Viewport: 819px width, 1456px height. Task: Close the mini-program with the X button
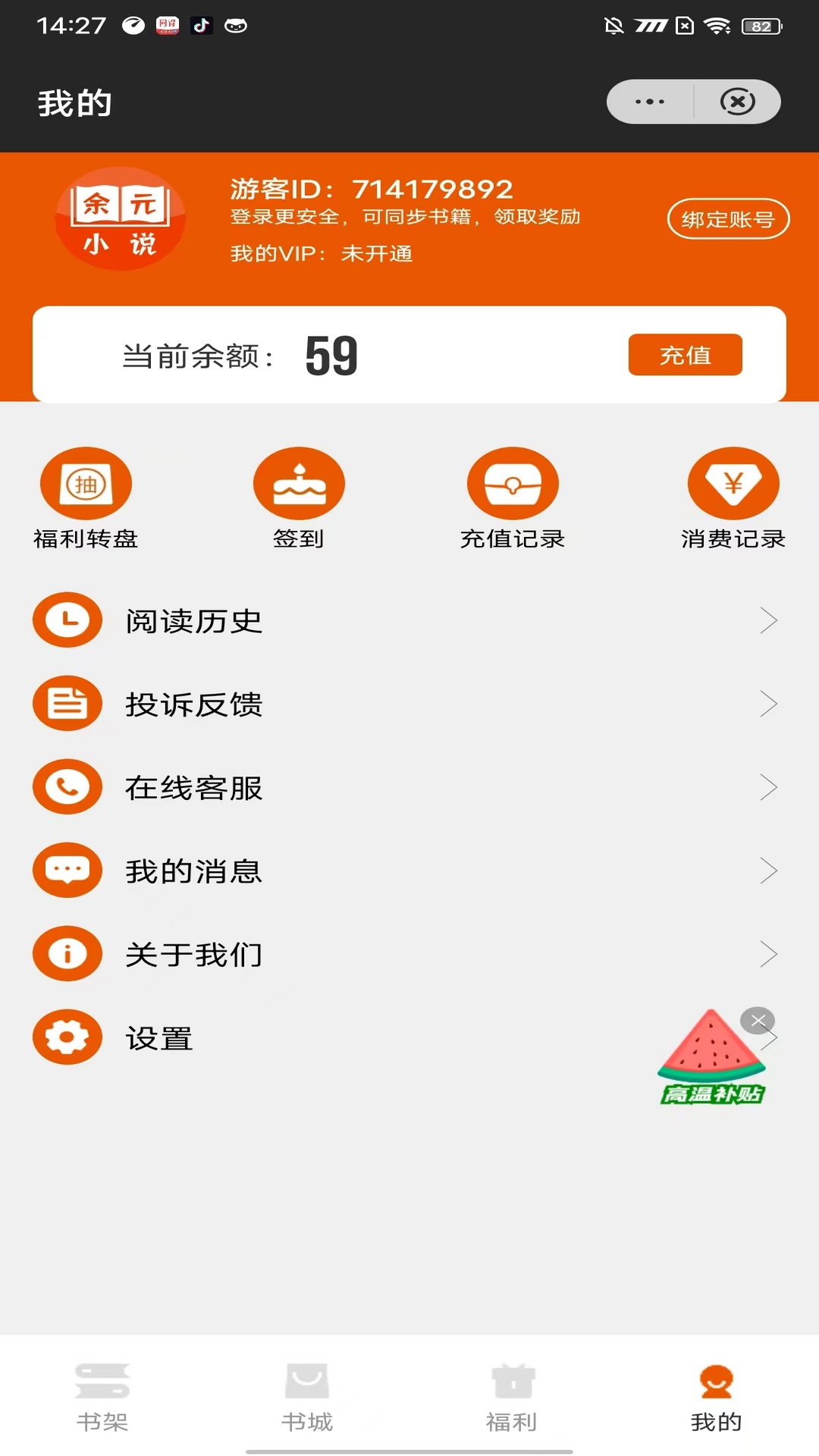[x=737, y=102]
